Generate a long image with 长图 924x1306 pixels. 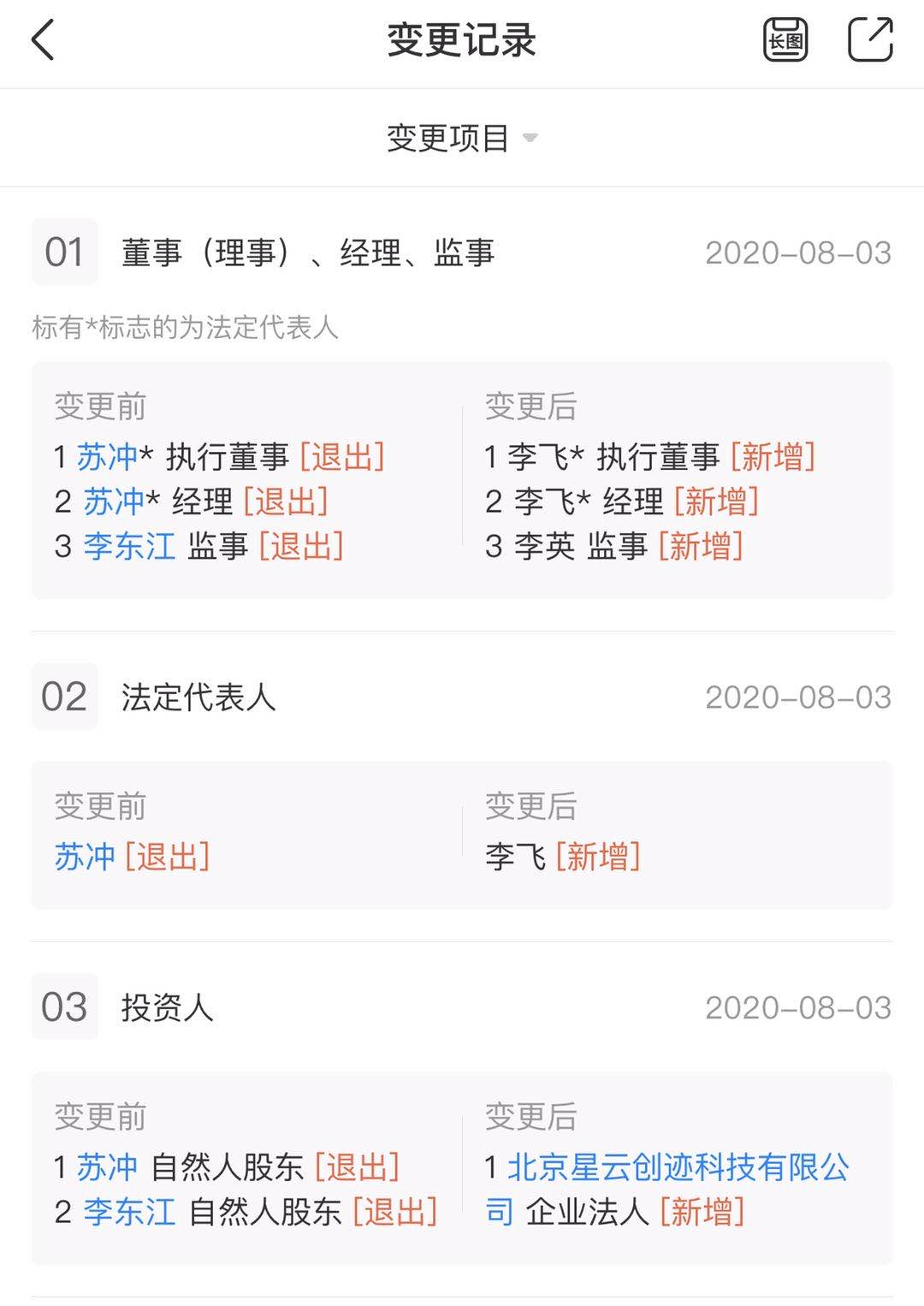(x=785, y=40)
